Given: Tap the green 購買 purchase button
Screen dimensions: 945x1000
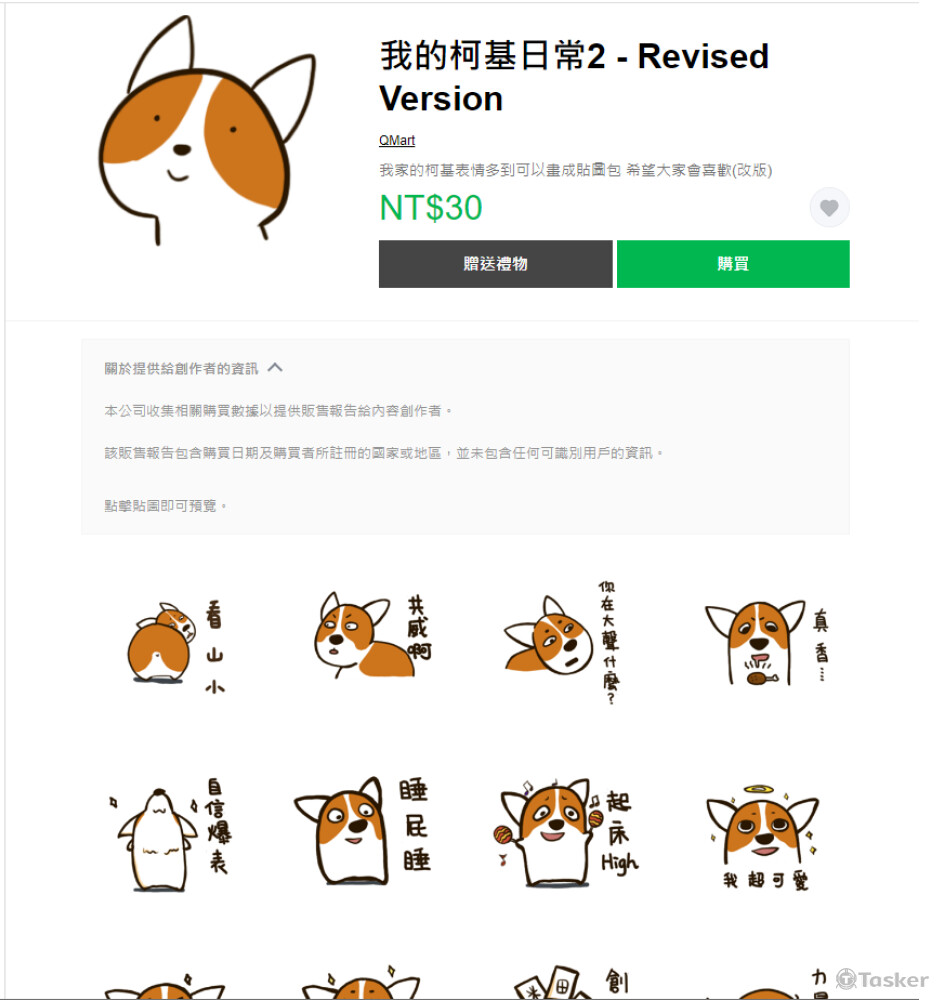Looking at the screenshot, I should coord(733,264).
